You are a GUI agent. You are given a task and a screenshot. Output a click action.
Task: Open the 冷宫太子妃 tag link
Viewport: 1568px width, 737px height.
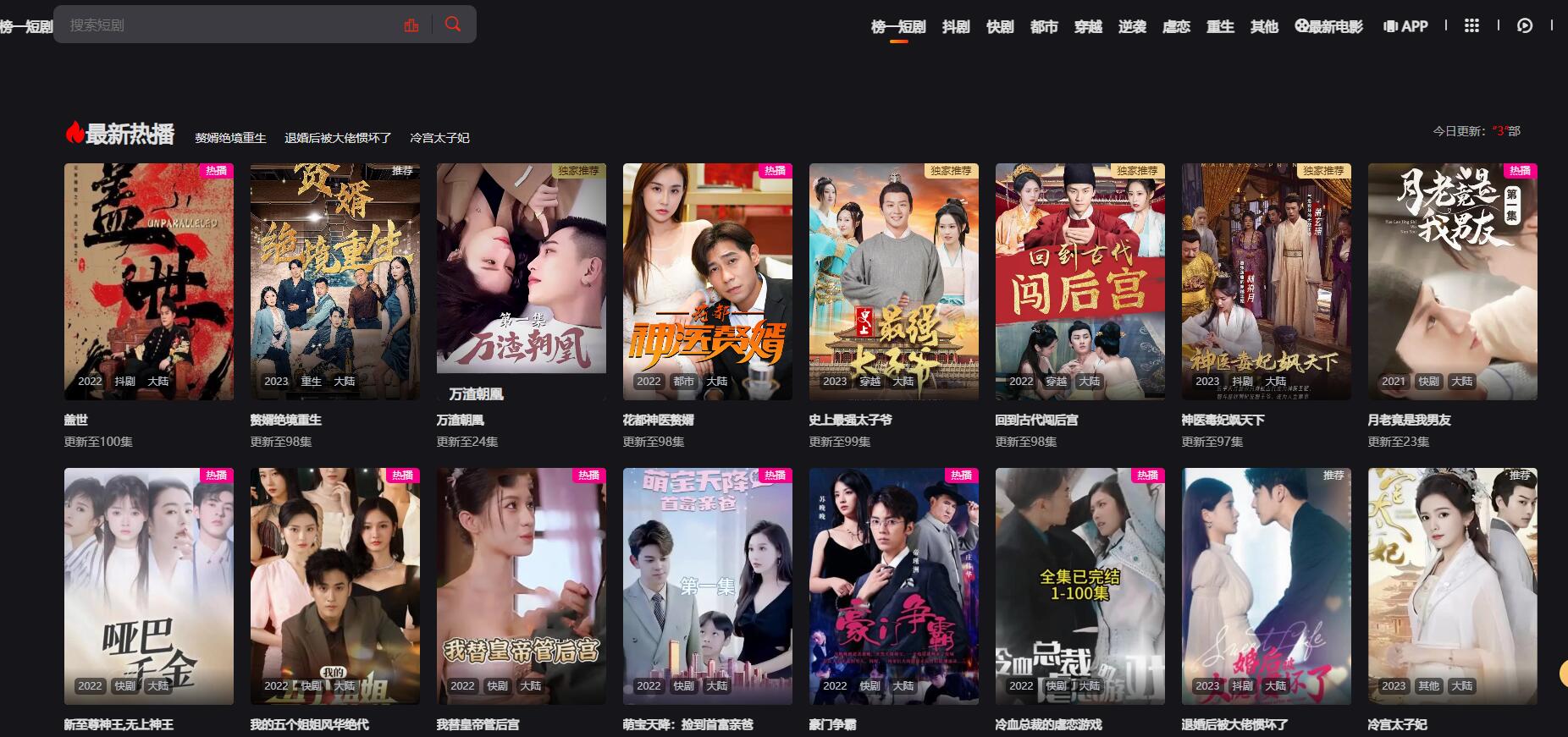click(439, 138)
